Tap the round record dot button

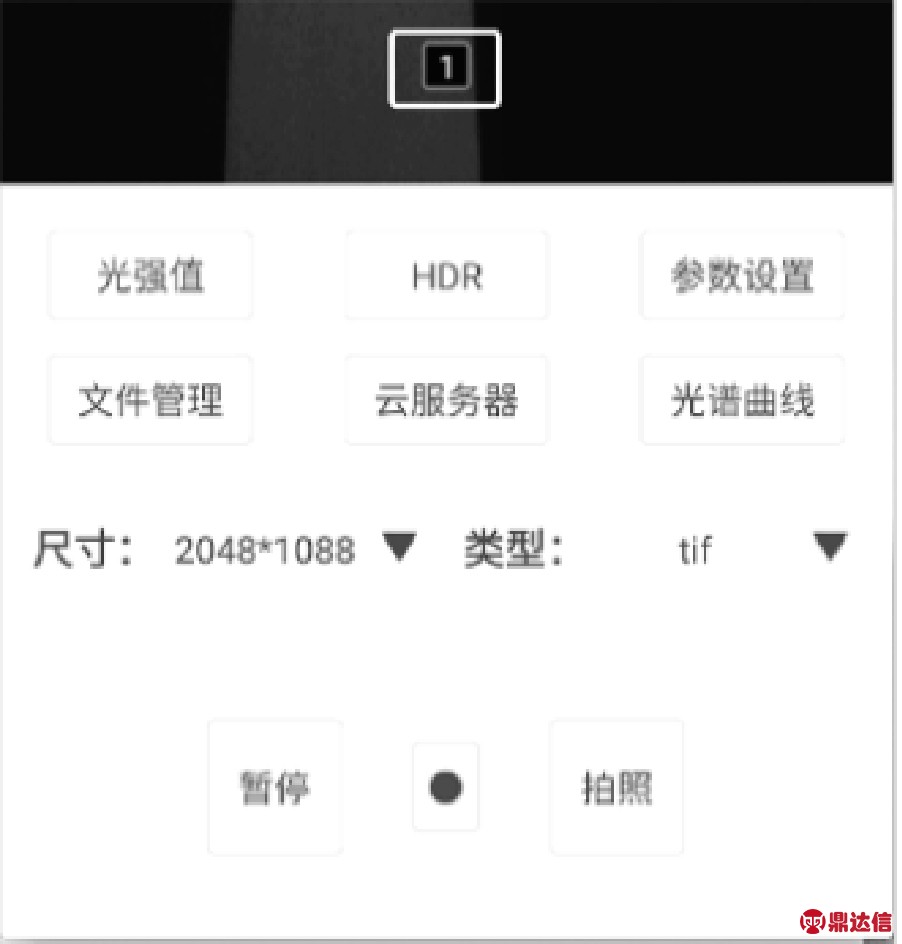pos(446,788)
